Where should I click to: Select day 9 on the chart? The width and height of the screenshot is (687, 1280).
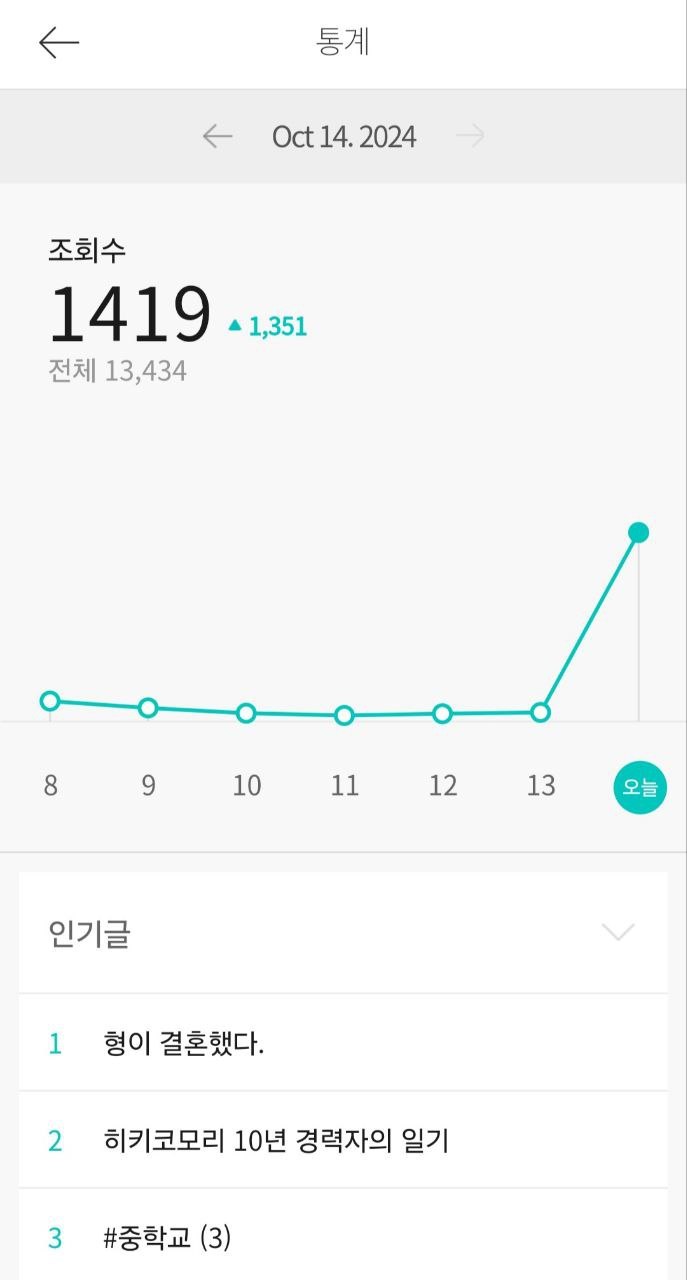(148, 786)
